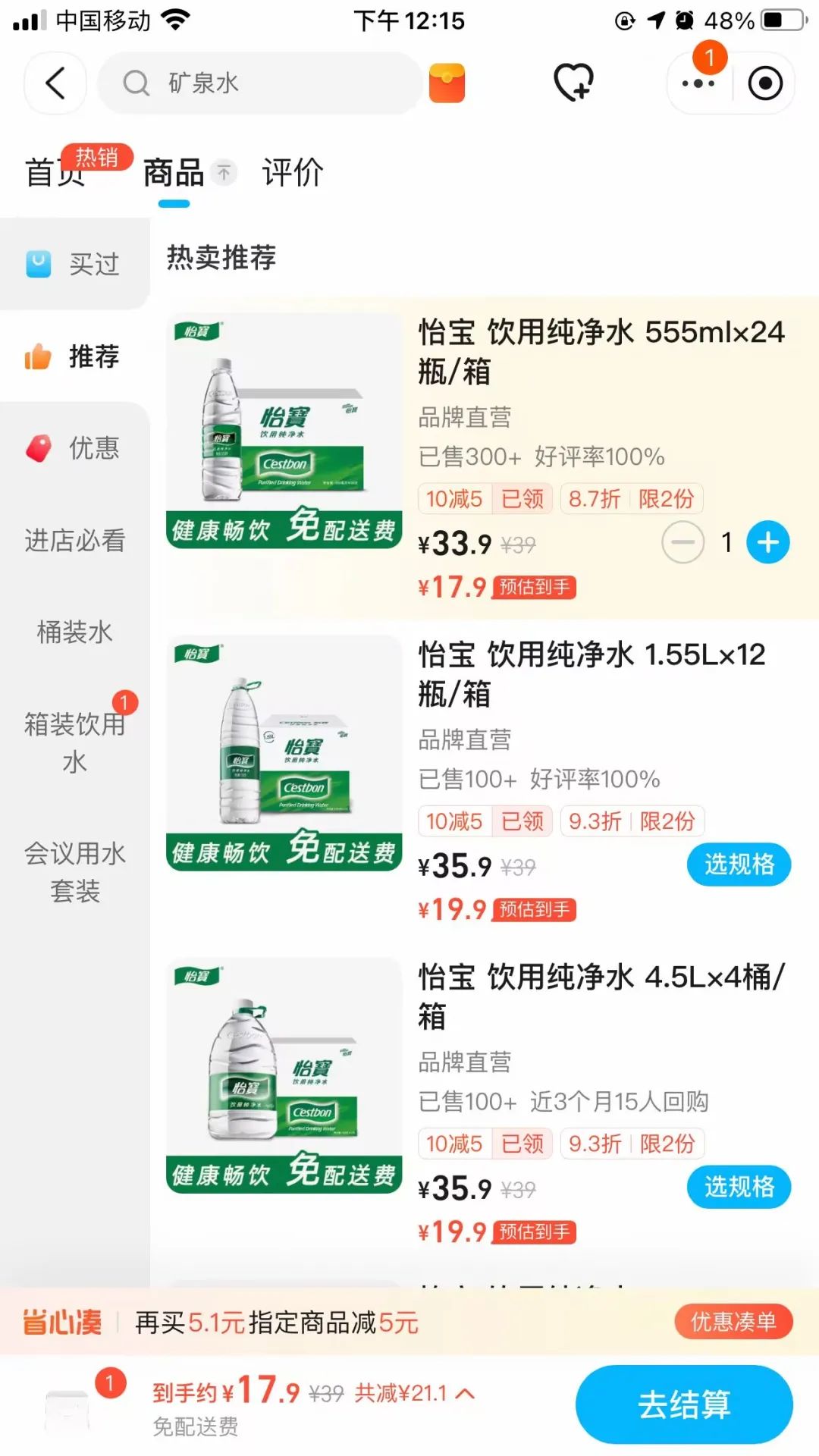Go back using the arrow icon
819x1456 pixels.
point(55,83)
